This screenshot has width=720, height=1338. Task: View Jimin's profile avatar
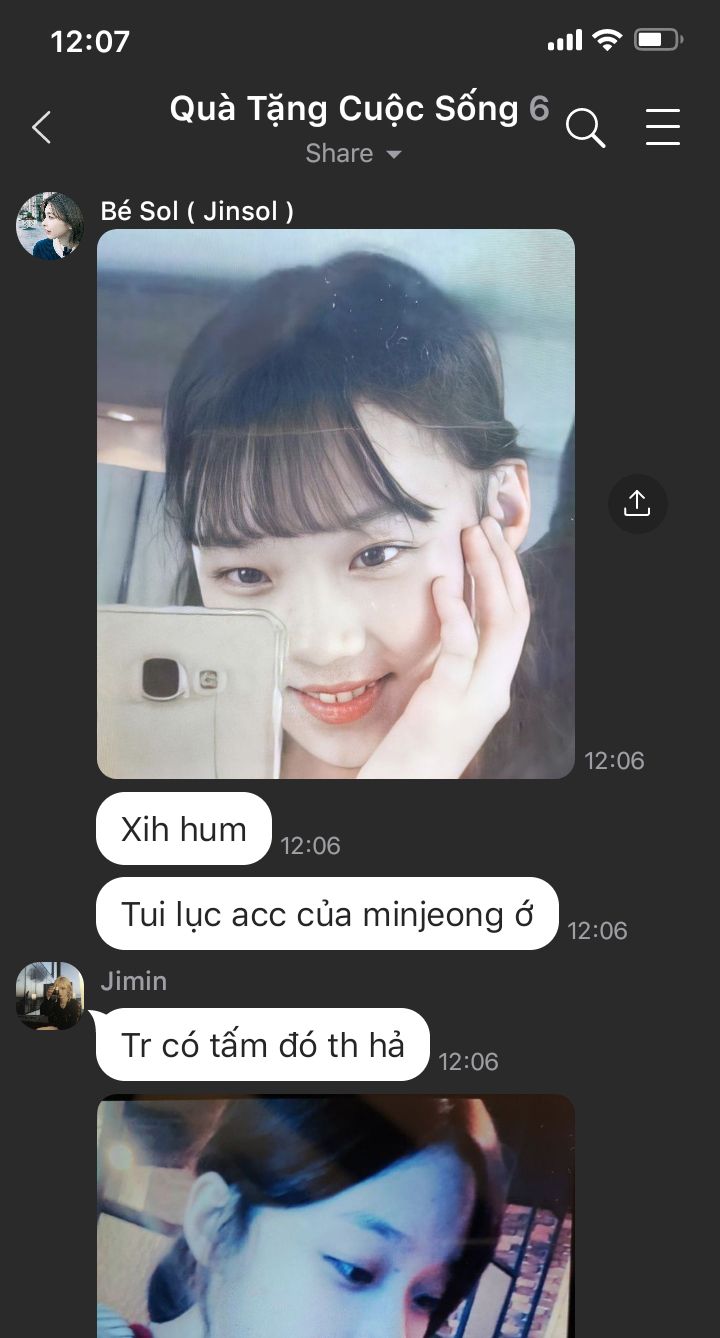pyautogui.click(x=50, y=996)
